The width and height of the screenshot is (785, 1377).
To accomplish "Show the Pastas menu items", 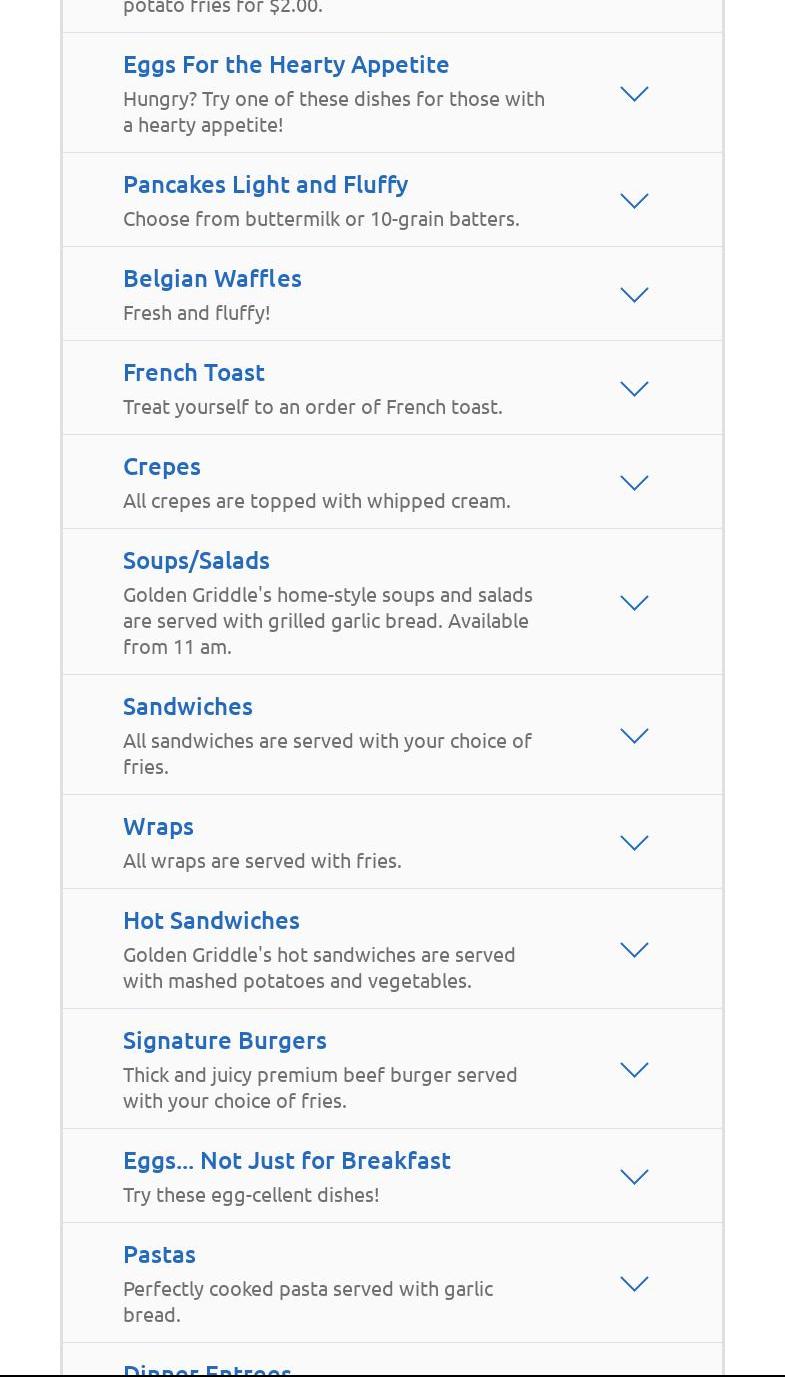I will point(634,1284).
